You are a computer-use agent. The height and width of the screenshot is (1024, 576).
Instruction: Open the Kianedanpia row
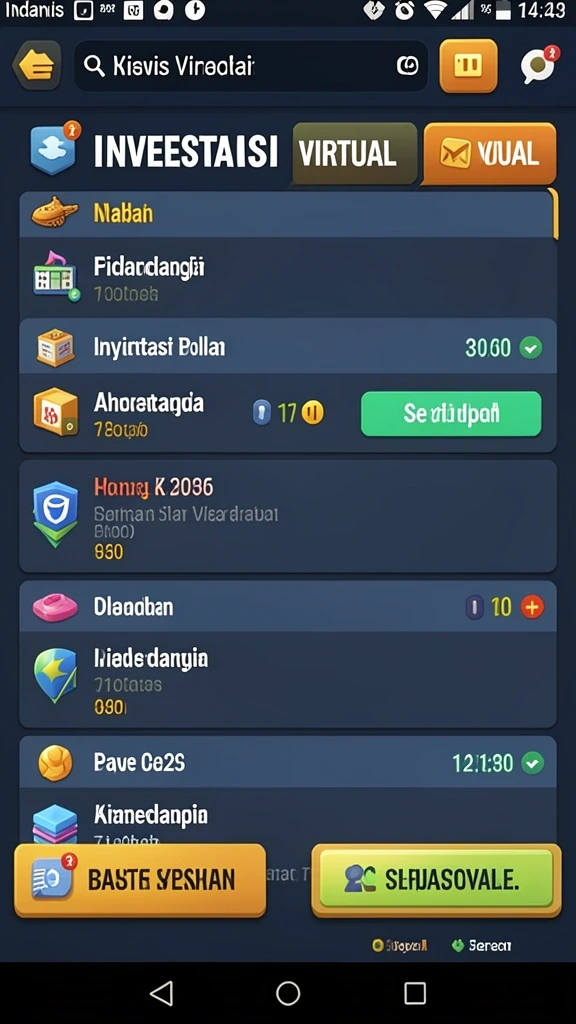pyautogui.click(x=287, y=816)
